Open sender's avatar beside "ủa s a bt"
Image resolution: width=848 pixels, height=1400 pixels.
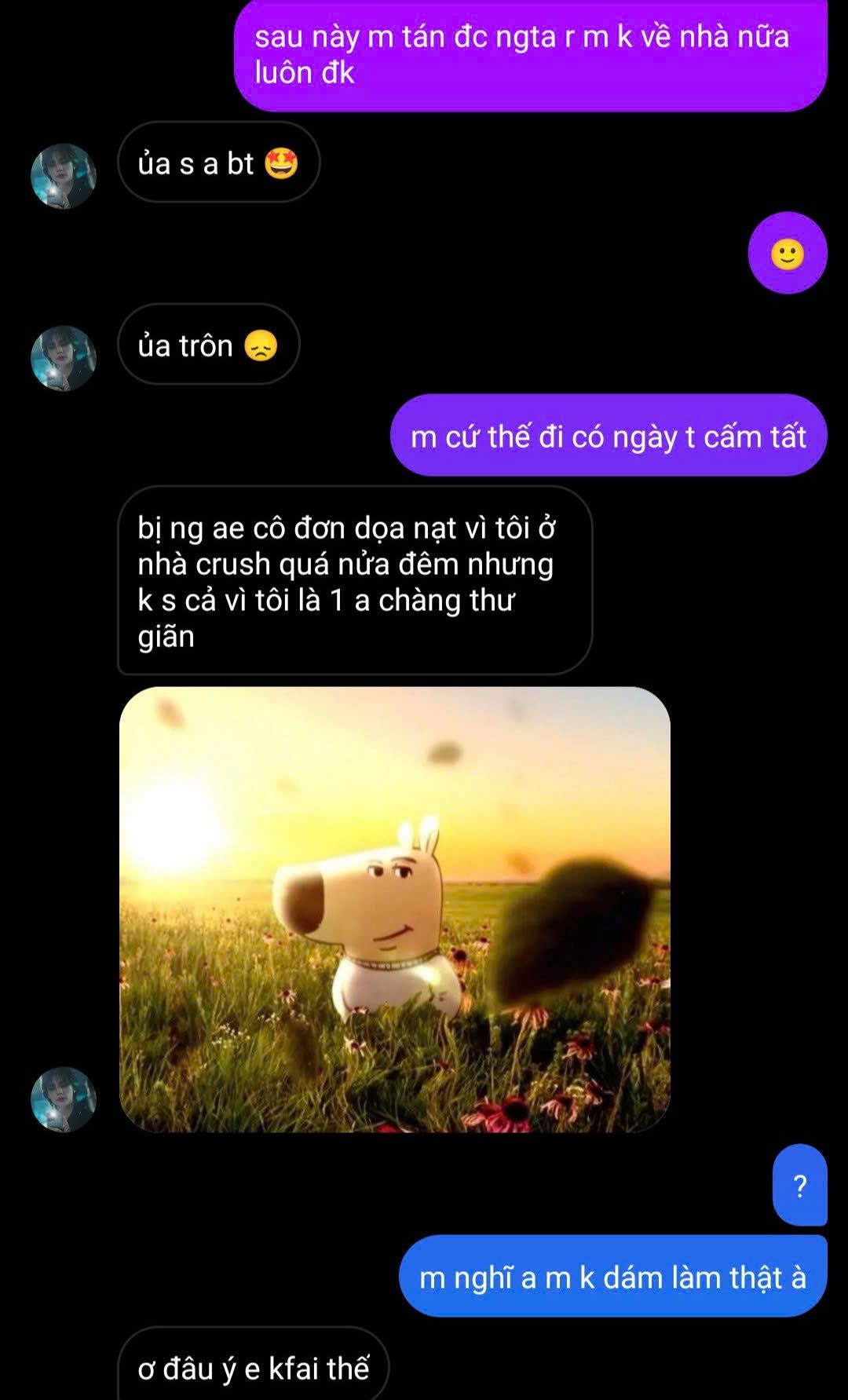click(64, 176)
